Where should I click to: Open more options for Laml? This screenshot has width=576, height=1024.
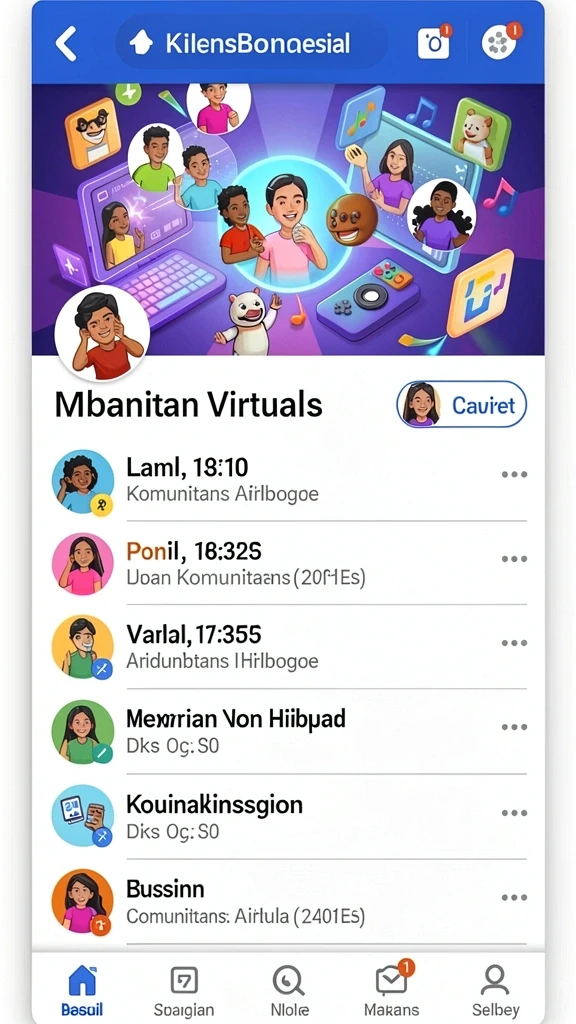pos(514,474)
